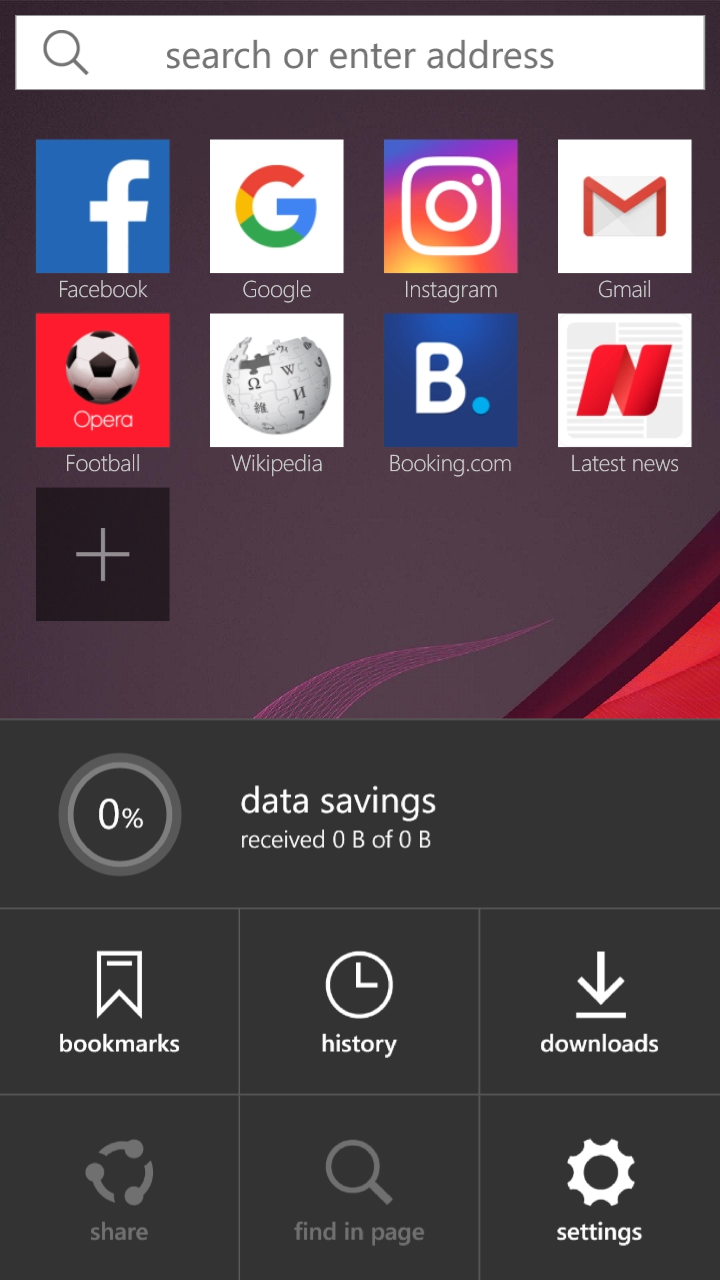Open the Gmail shortcut
This screenshot has height=1280, width=720.
coord(625,207)
